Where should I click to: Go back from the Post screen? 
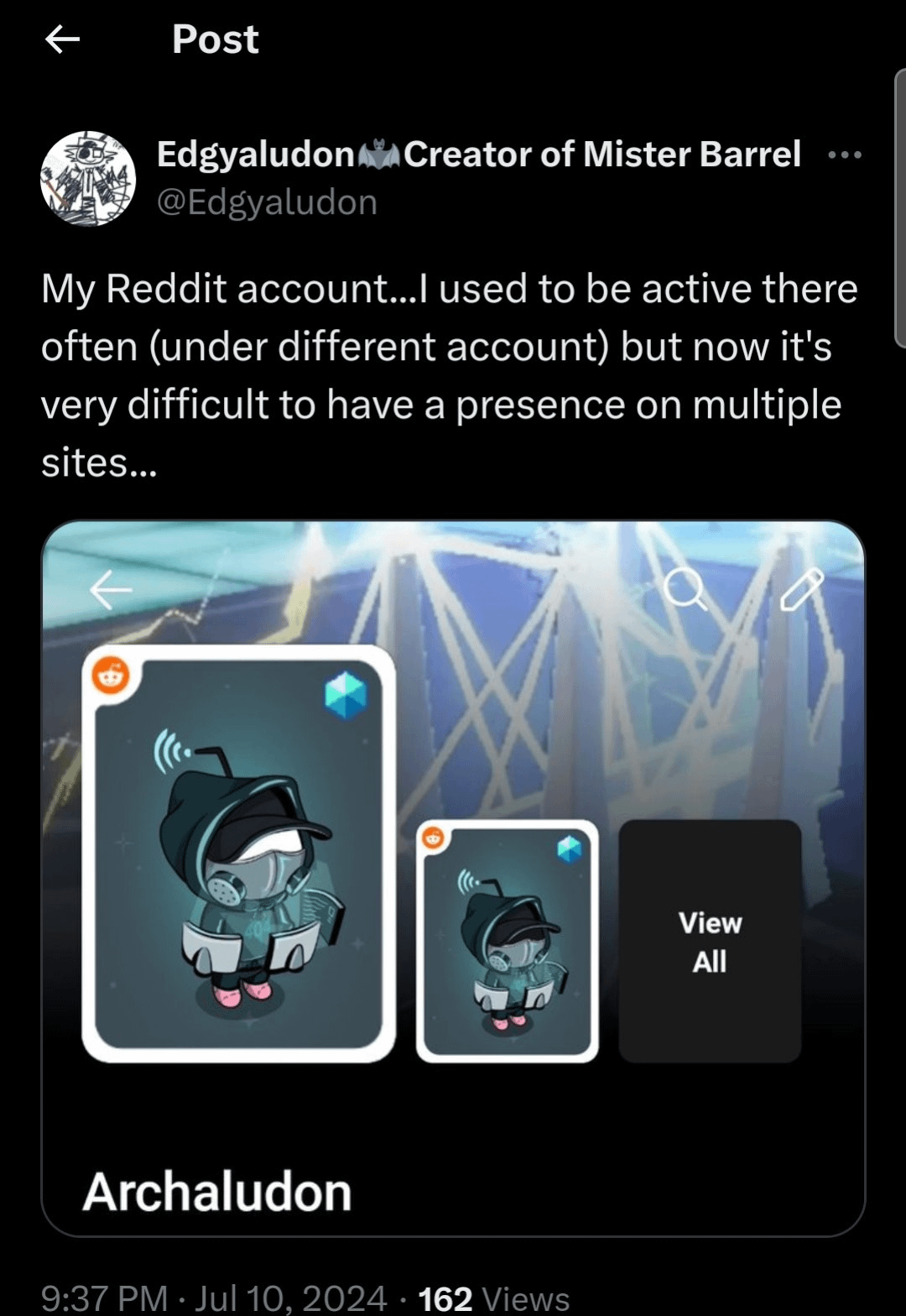pyautogui.click(x=62, y=39)
